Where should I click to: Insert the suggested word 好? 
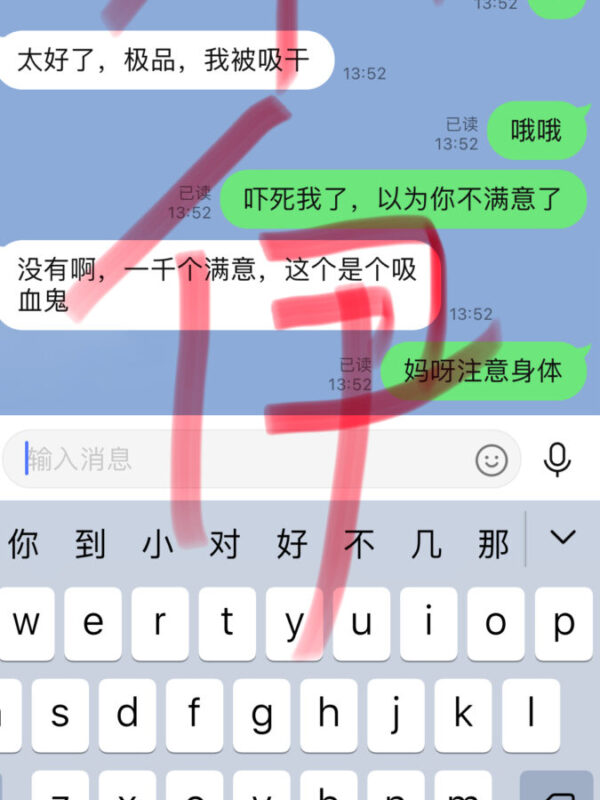pos(292,544)
